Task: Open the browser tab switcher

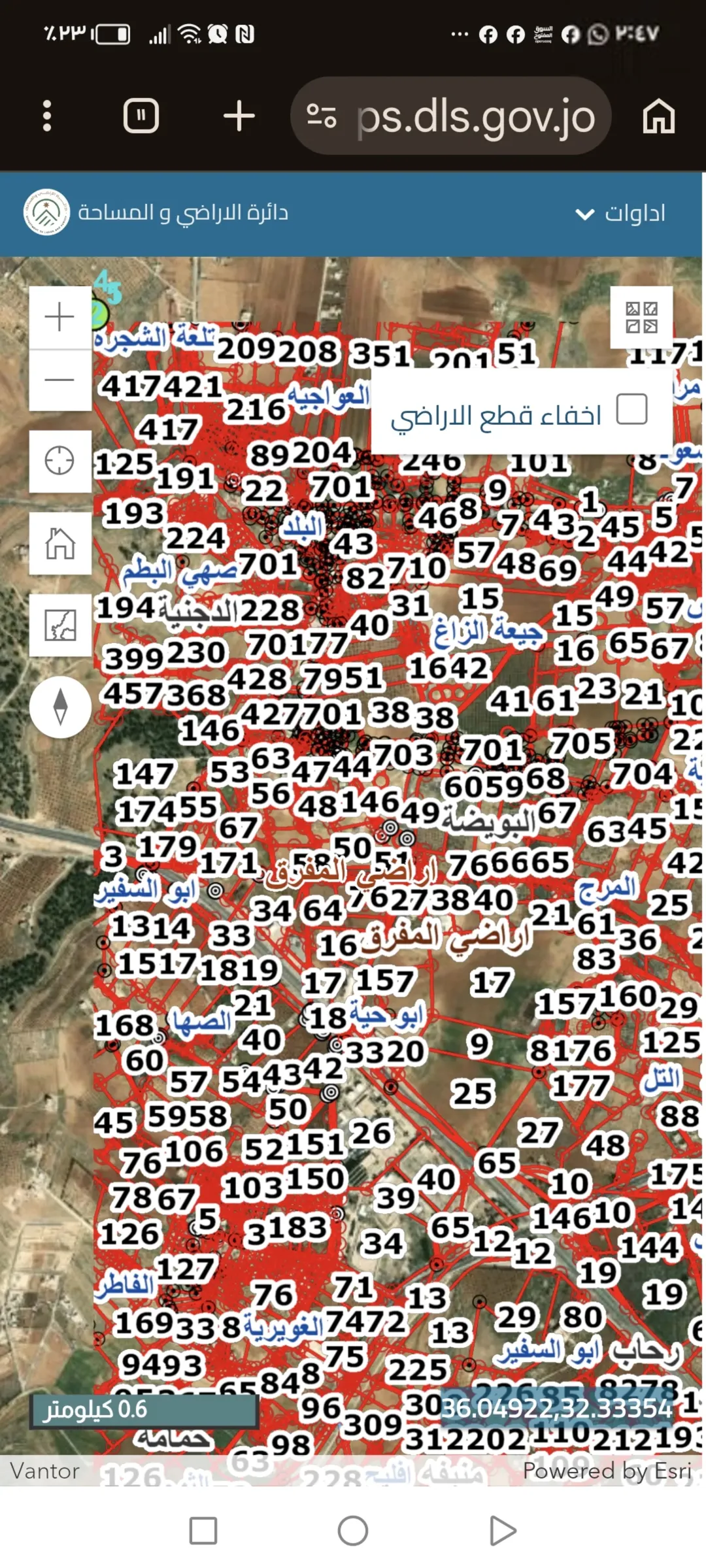Action: coord(141,116)
